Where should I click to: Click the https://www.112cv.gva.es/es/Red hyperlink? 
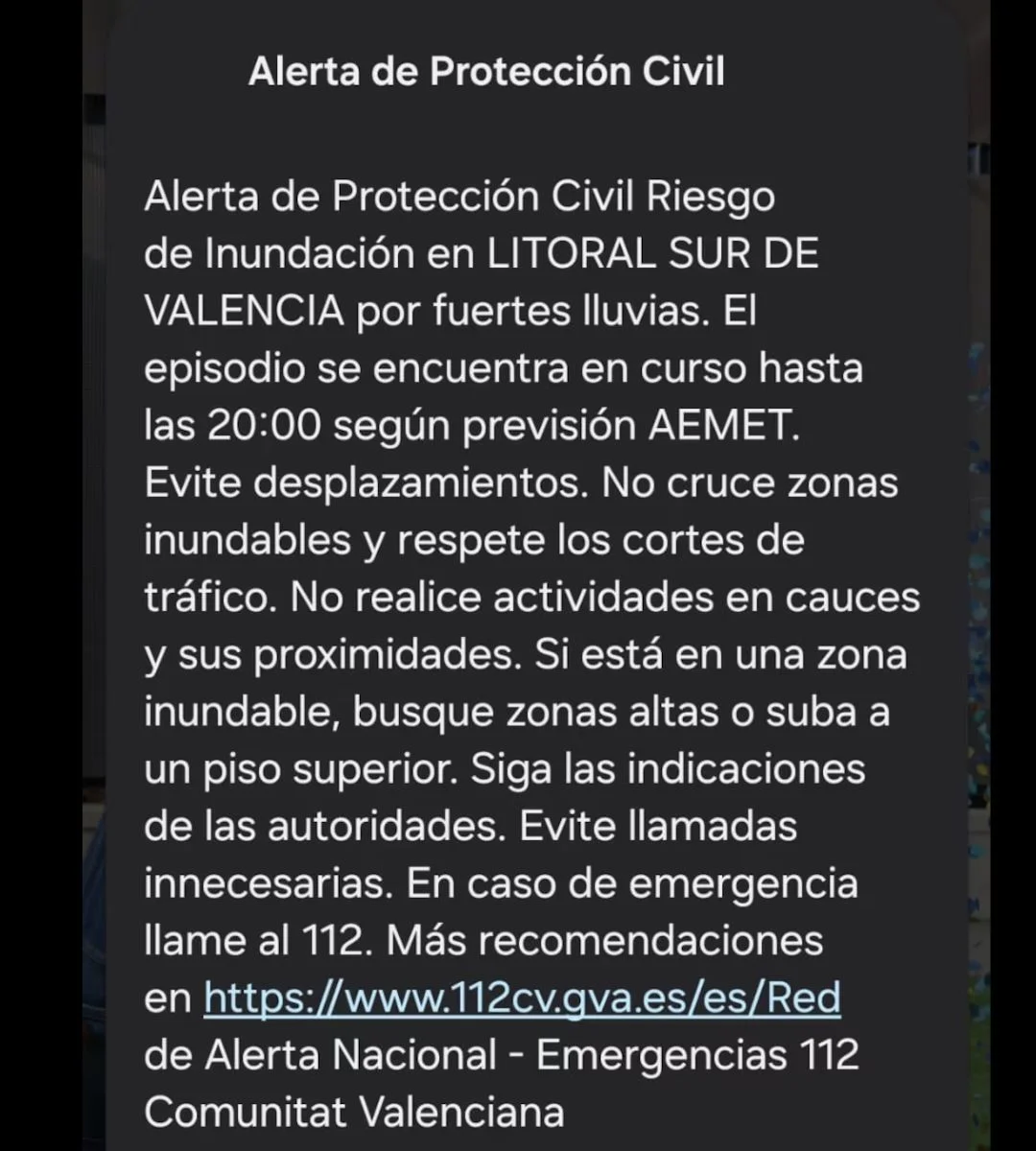coord(521,998)
